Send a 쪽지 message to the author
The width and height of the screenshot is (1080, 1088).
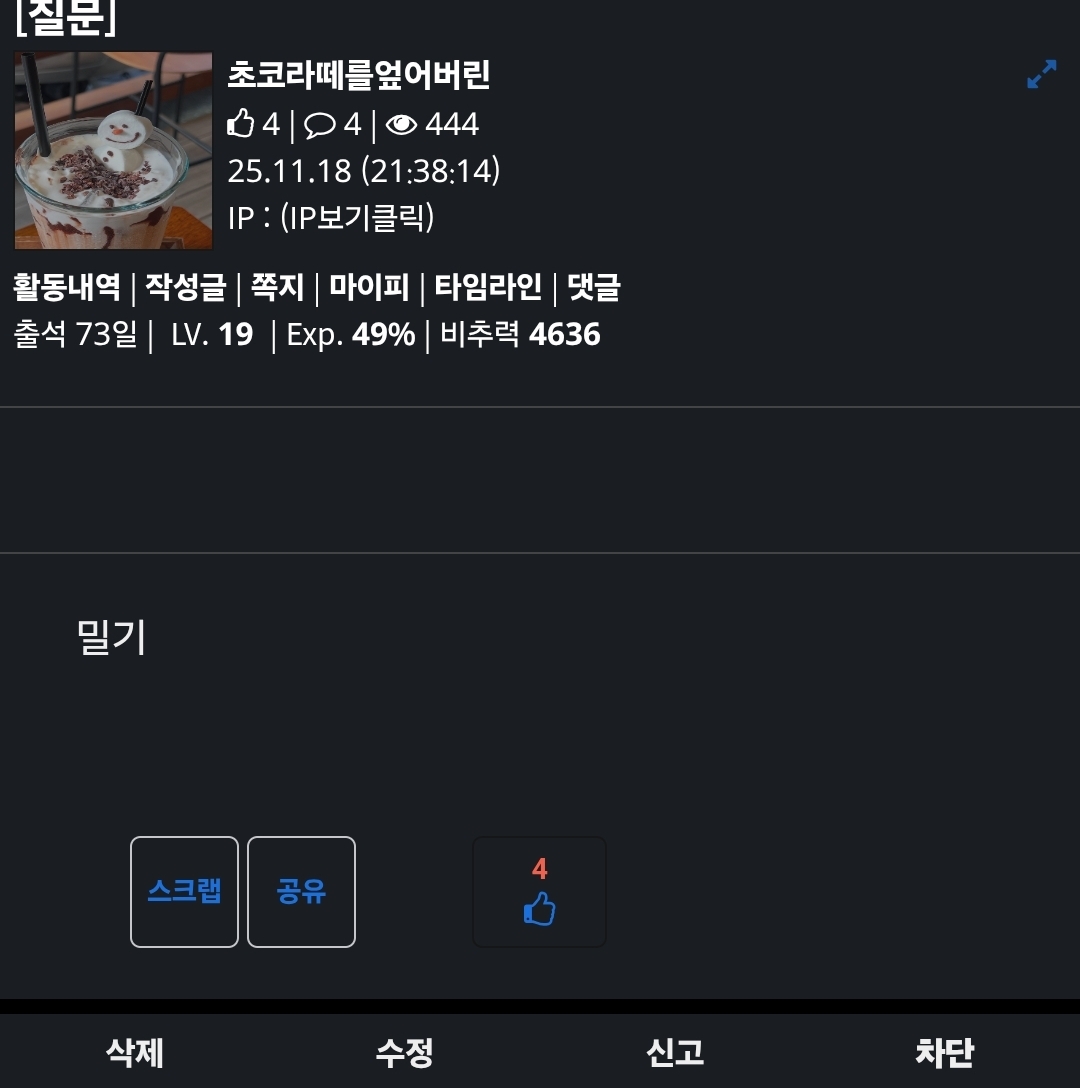click(x=277, y=288)
